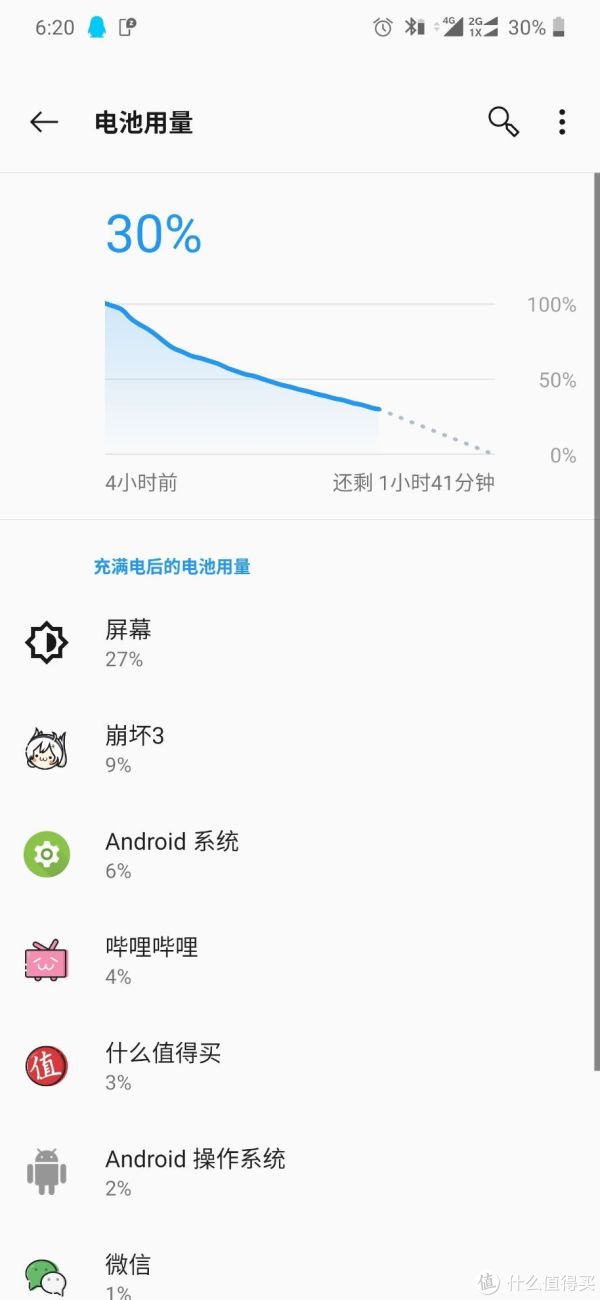600x1300 pixels.
Task: Go back from the 电池用量 screen
Action: click(44, 122)
